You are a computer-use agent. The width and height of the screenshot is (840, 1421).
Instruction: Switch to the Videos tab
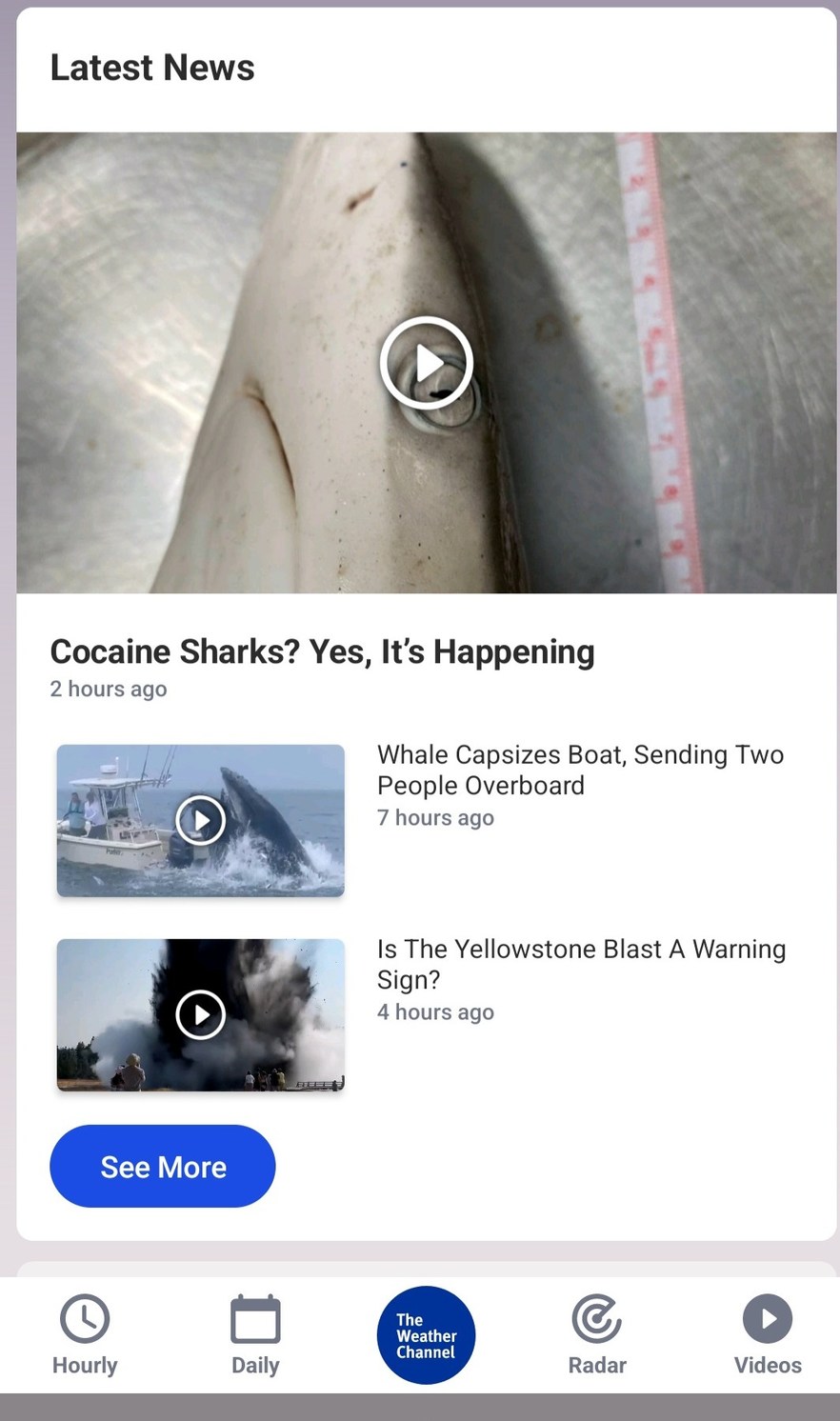768,1335
